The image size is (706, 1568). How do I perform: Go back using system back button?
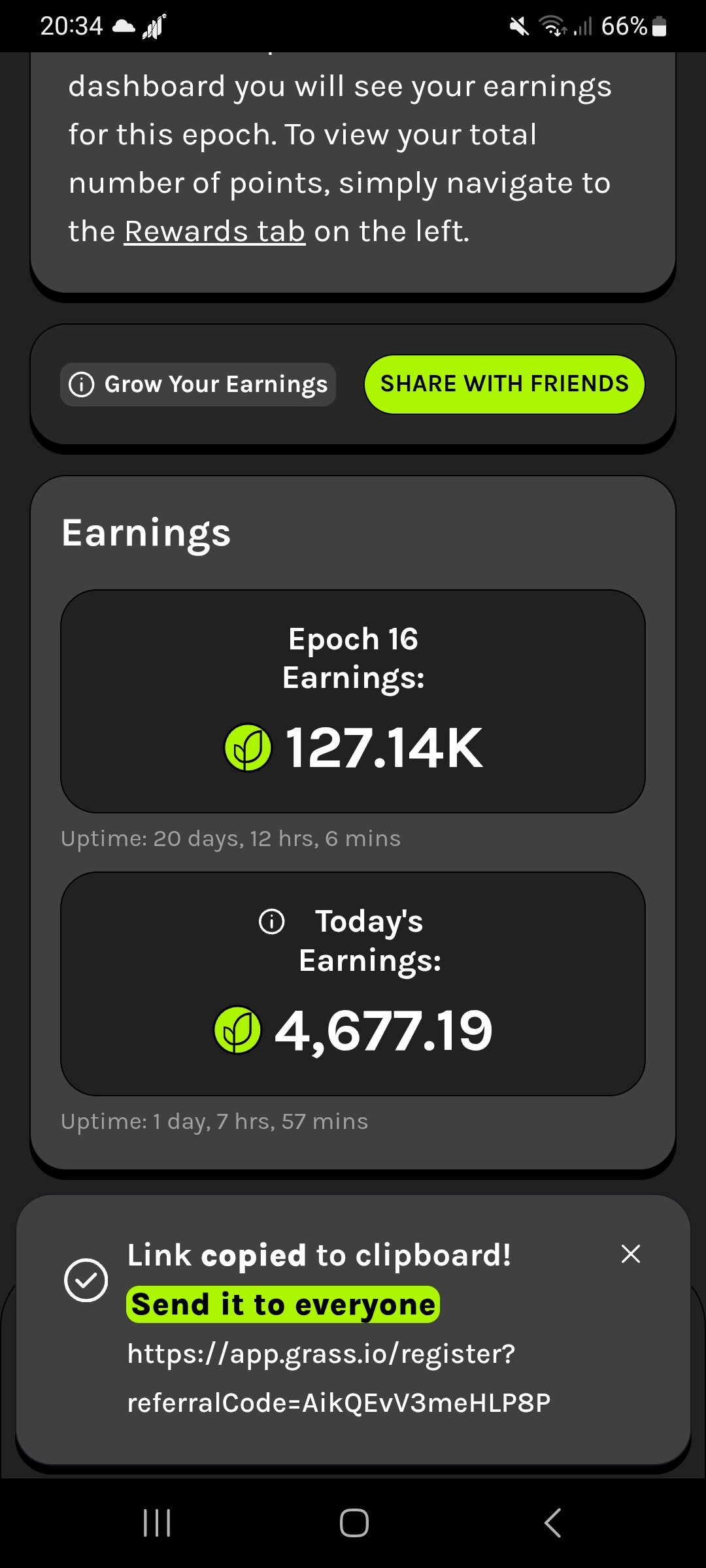point(552,1523)
